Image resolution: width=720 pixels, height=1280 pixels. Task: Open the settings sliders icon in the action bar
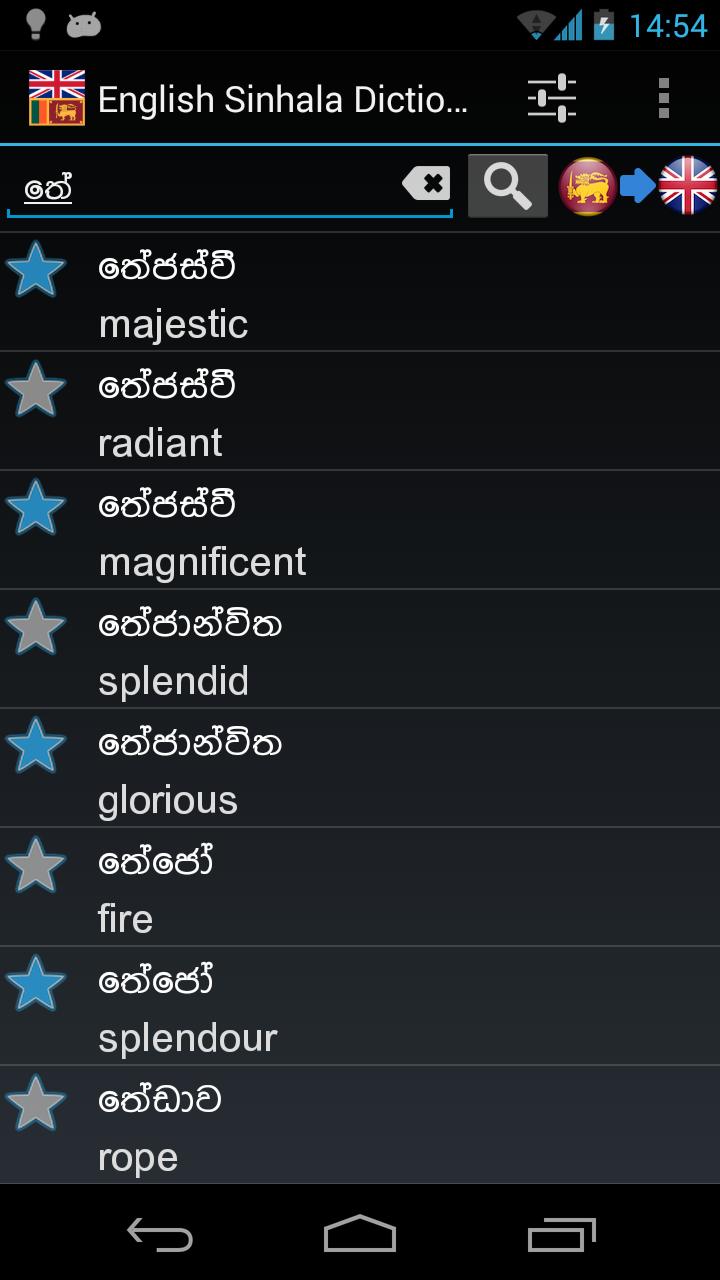551,97
